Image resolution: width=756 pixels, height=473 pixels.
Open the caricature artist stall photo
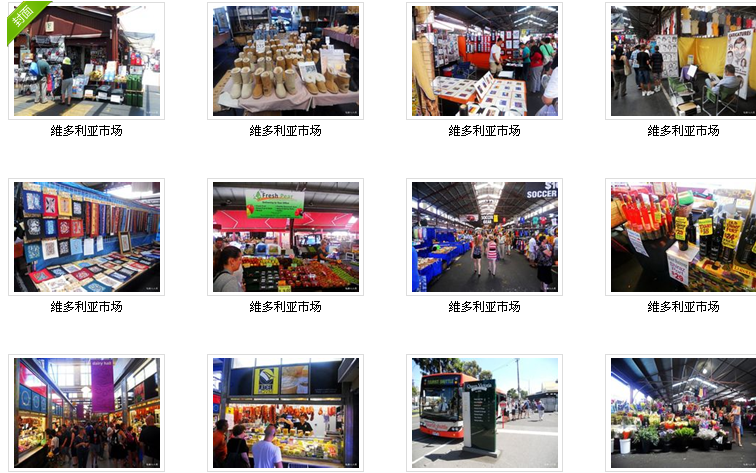[x=682, y=61]
